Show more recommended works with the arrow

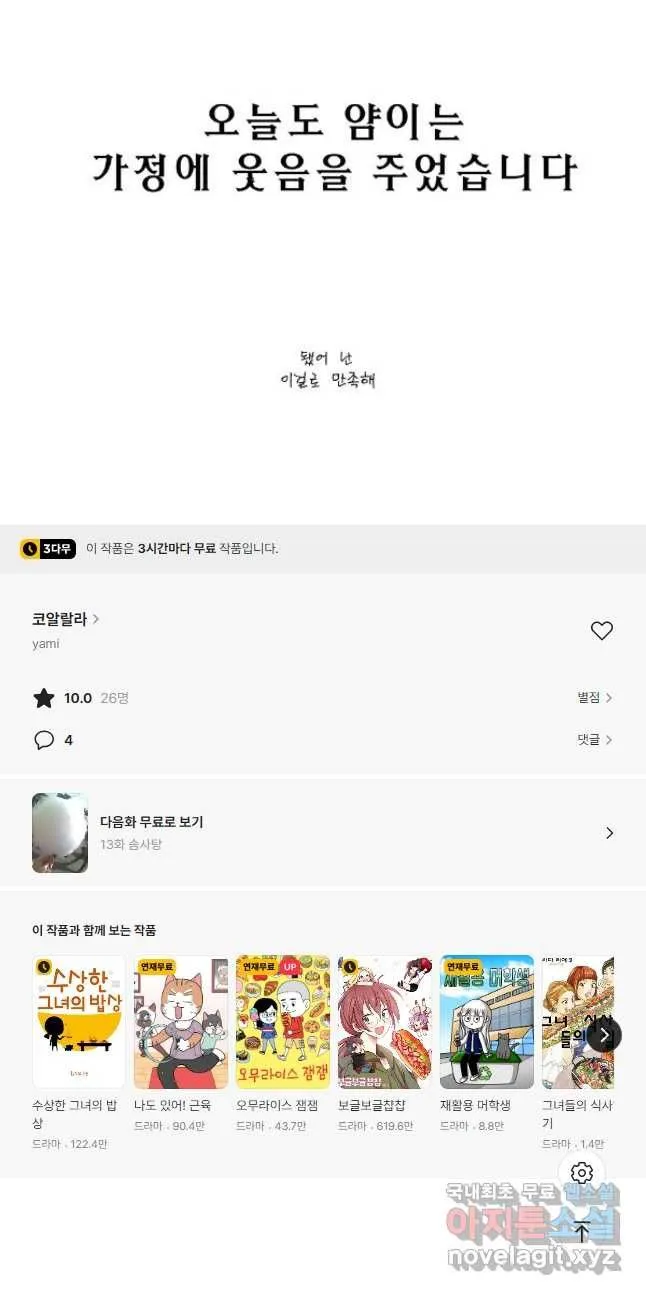tap(604, 1034)
